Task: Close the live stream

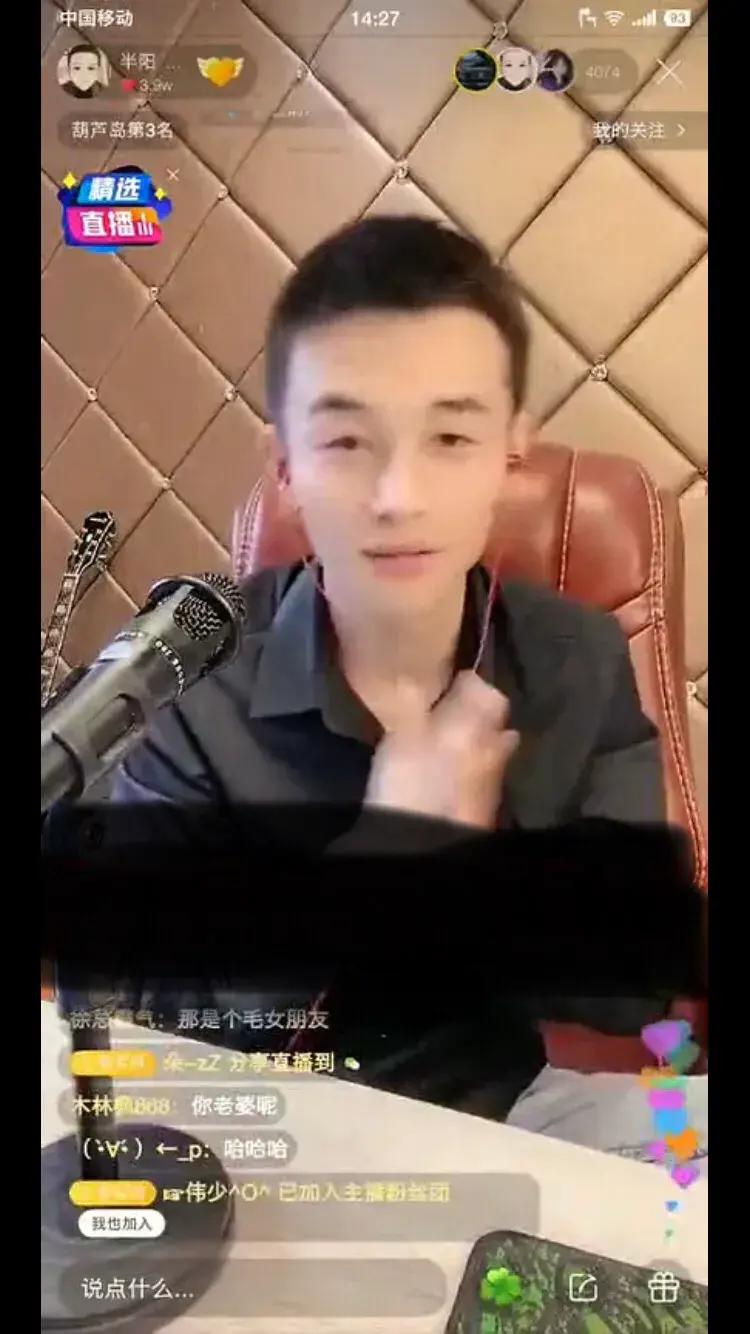Action: (669, 72)
